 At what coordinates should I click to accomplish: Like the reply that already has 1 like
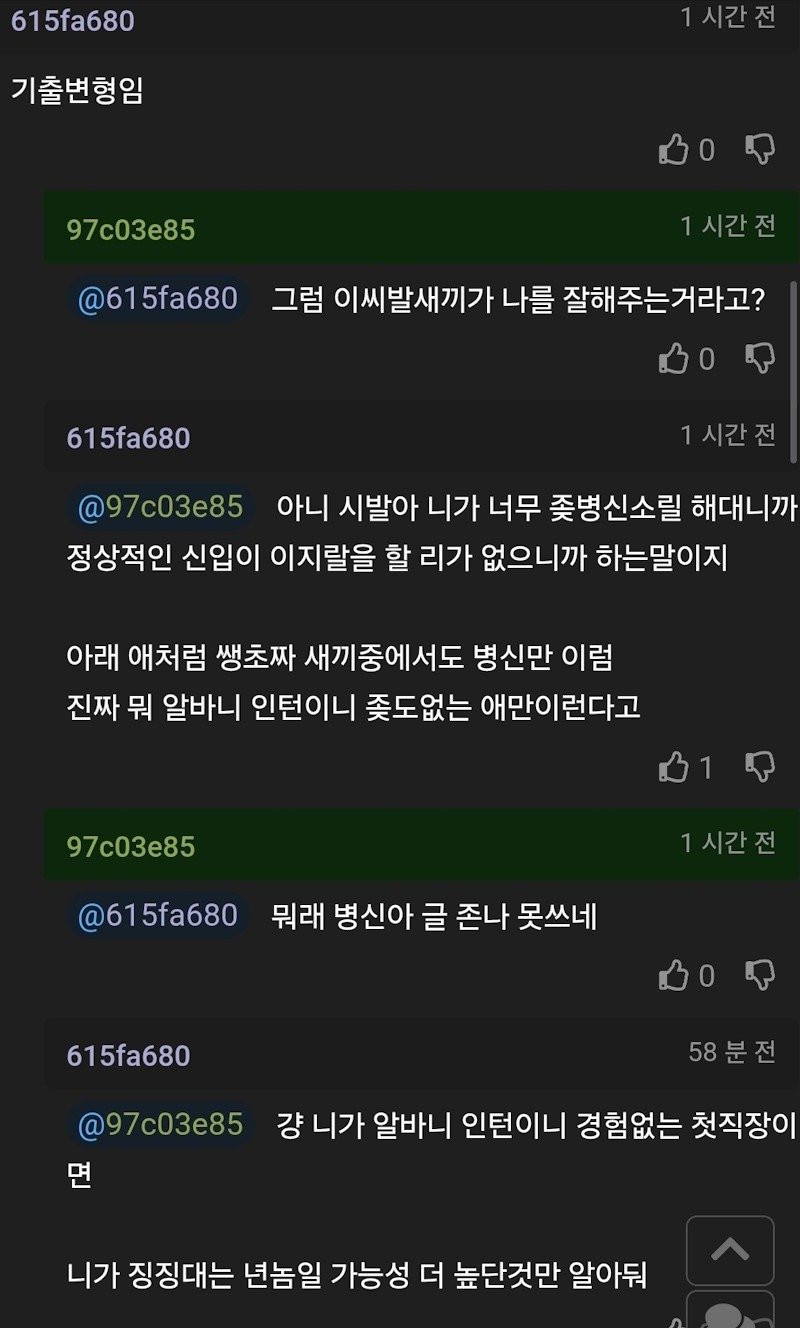(x=674, y=768)
